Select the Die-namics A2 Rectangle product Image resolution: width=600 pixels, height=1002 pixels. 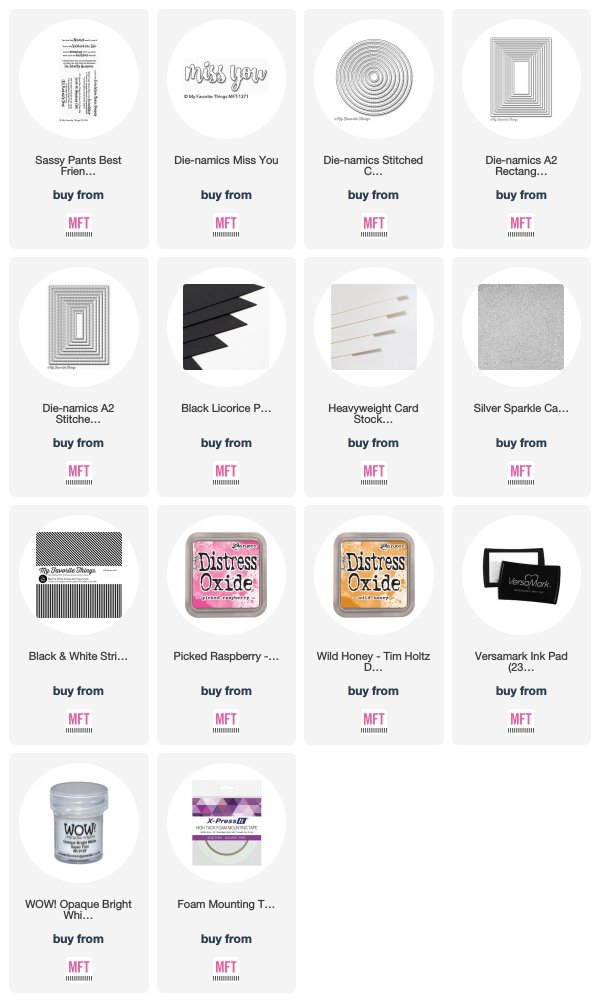click(521, 79)
